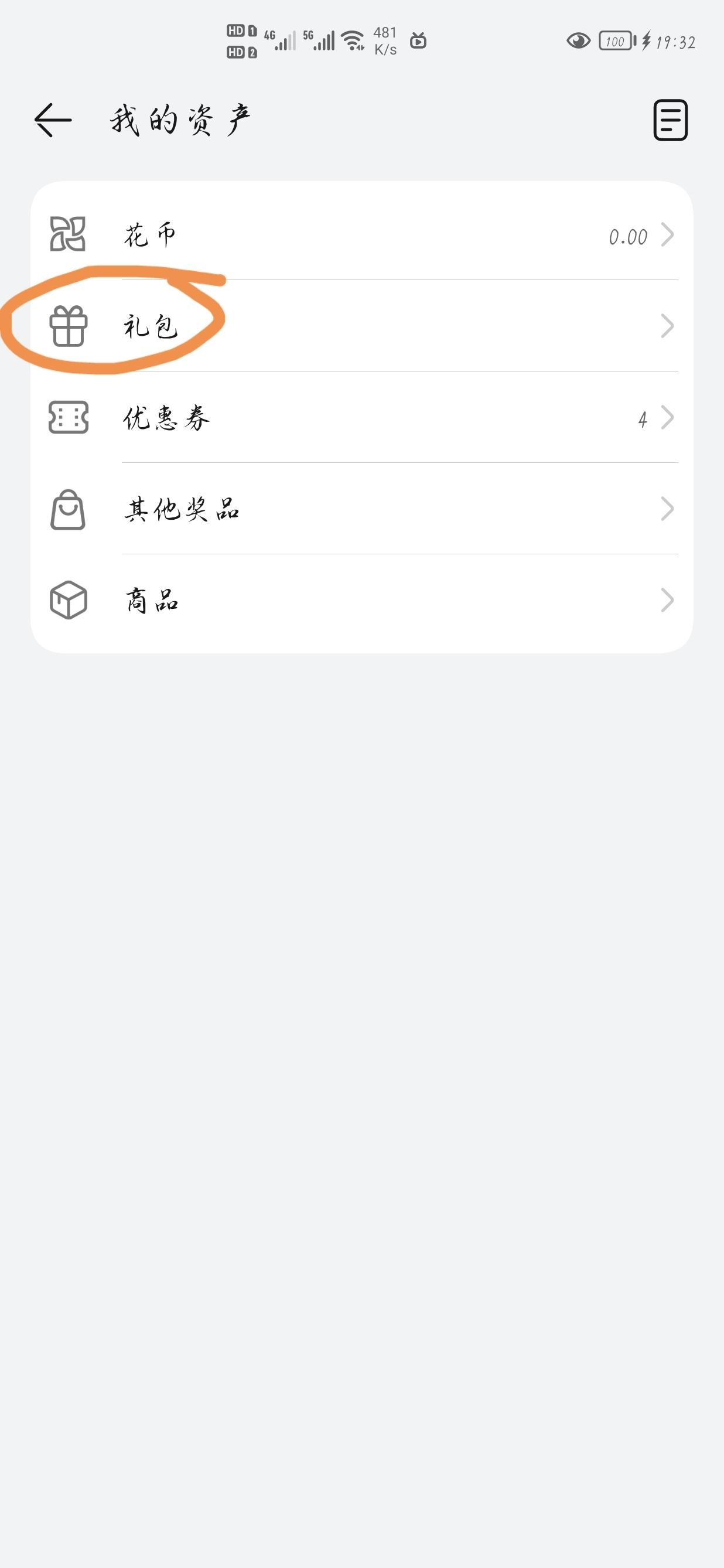Open the 礼包 gift packs row
Screen dimensions: 724x1568
click(362, 326)
